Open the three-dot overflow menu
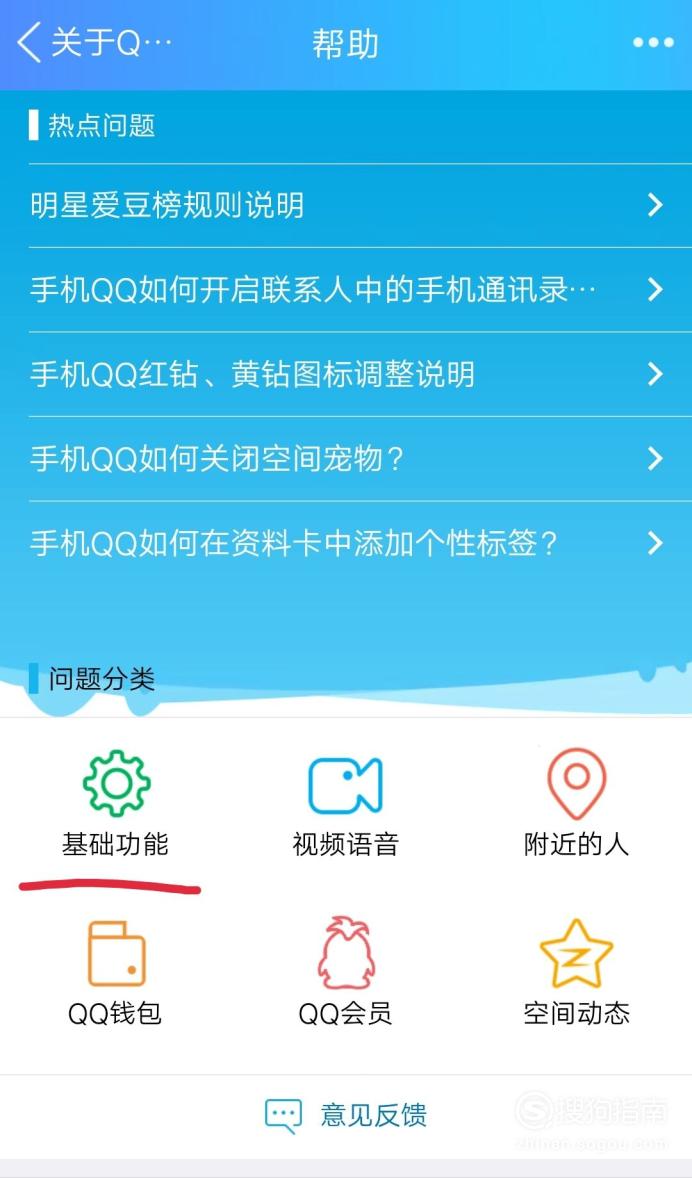 tap(652, 43)
